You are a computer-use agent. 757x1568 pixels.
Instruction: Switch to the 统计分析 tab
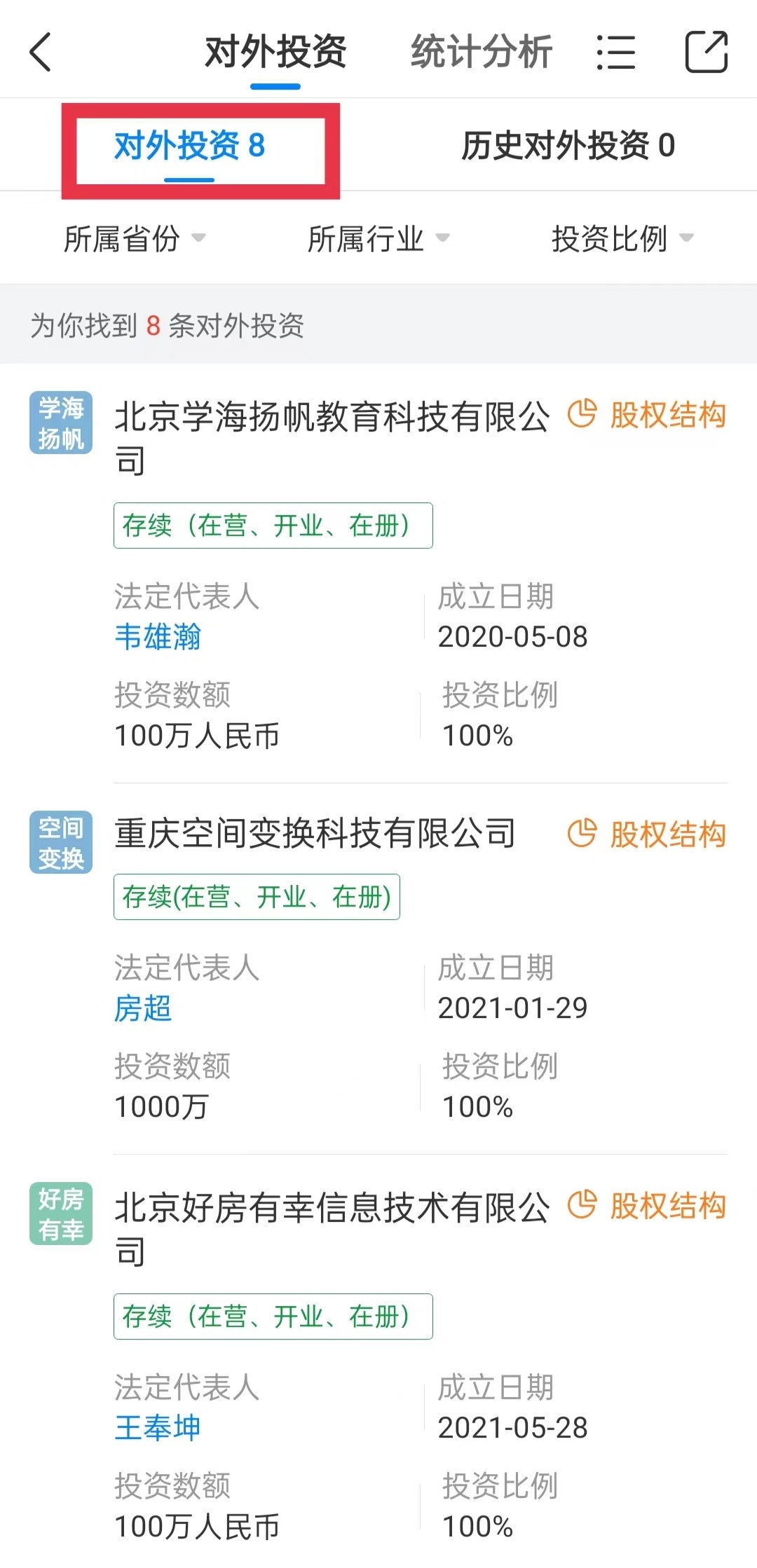[482, 52]
